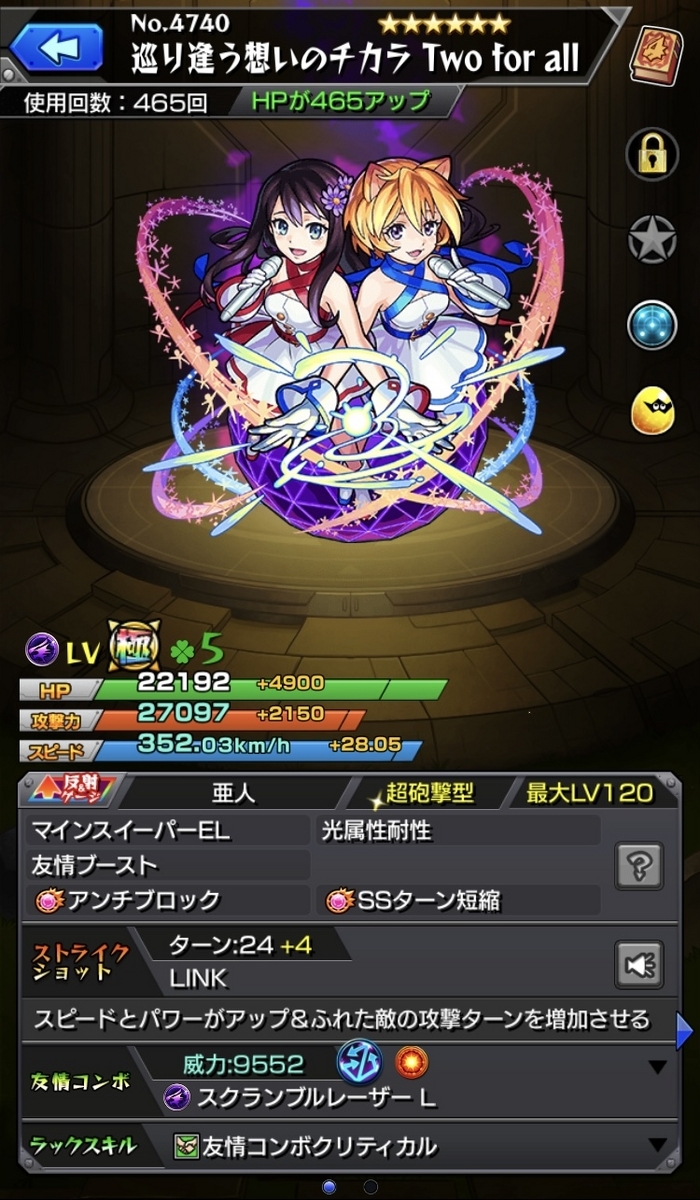
Task: Open the monster encyclopedia book icon
Action: [655, 54]
